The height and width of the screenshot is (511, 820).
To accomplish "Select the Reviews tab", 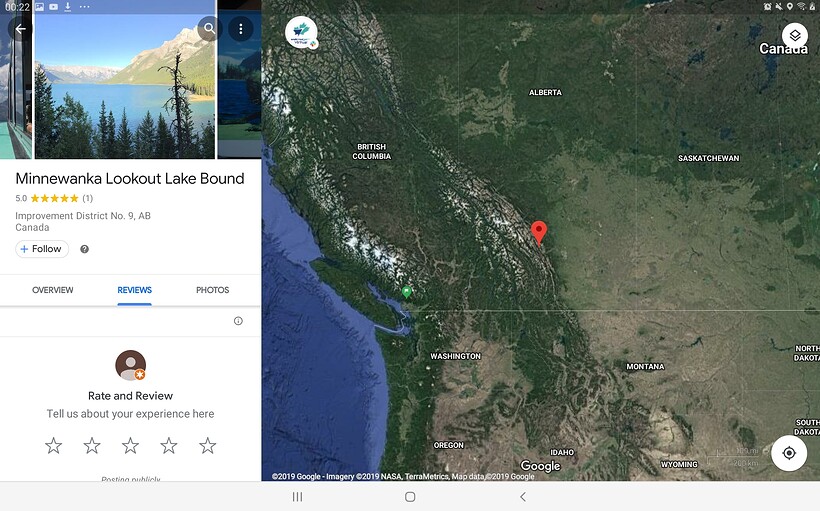I will click(x=134, y=290).
